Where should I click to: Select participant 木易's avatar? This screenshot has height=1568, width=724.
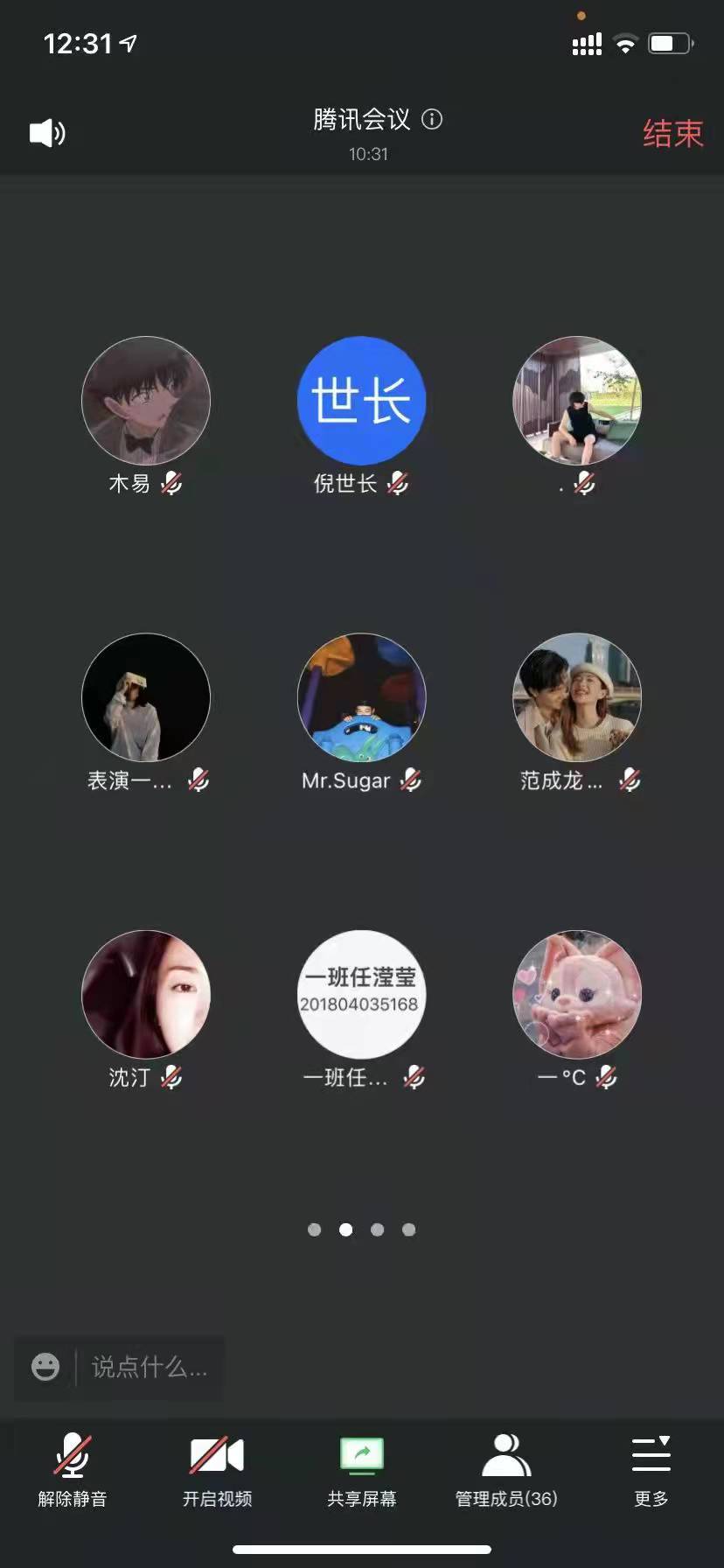[x=146, y=401]
